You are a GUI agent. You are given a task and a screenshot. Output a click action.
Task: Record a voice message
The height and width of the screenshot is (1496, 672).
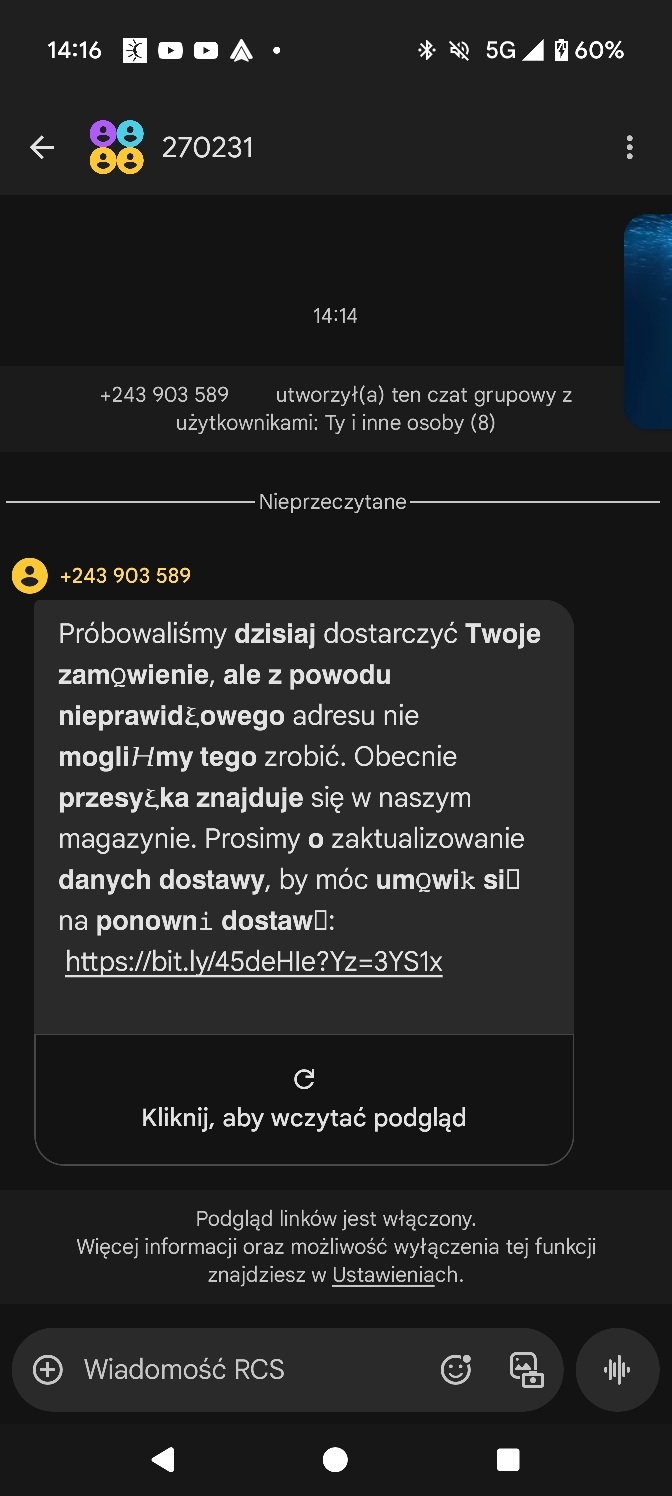pyautogui.click(x=618, y=1369)
